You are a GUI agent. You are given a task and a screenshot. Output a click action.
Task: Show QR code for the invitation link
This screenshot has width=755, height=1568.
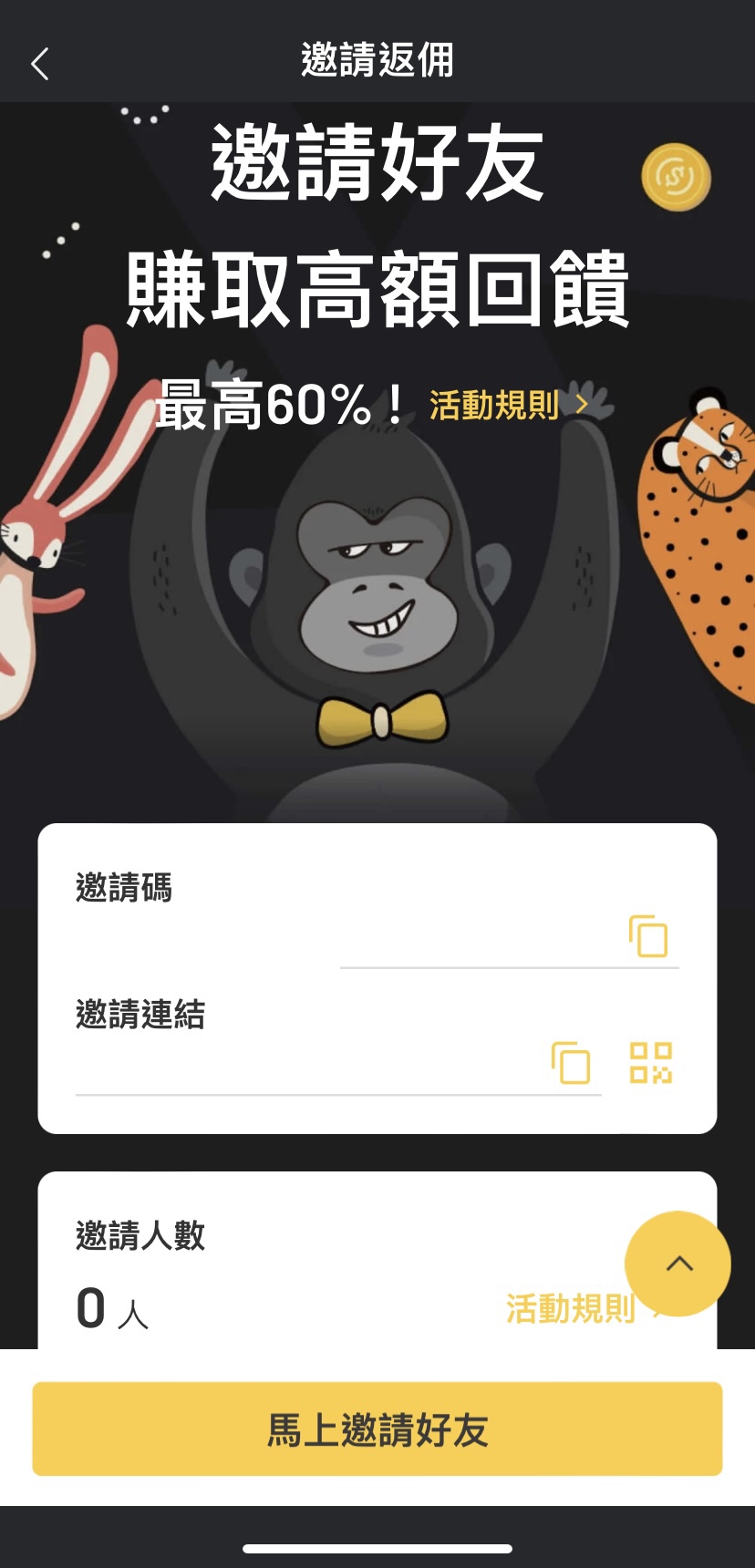pyautogui.click(x=651, y=1063)
